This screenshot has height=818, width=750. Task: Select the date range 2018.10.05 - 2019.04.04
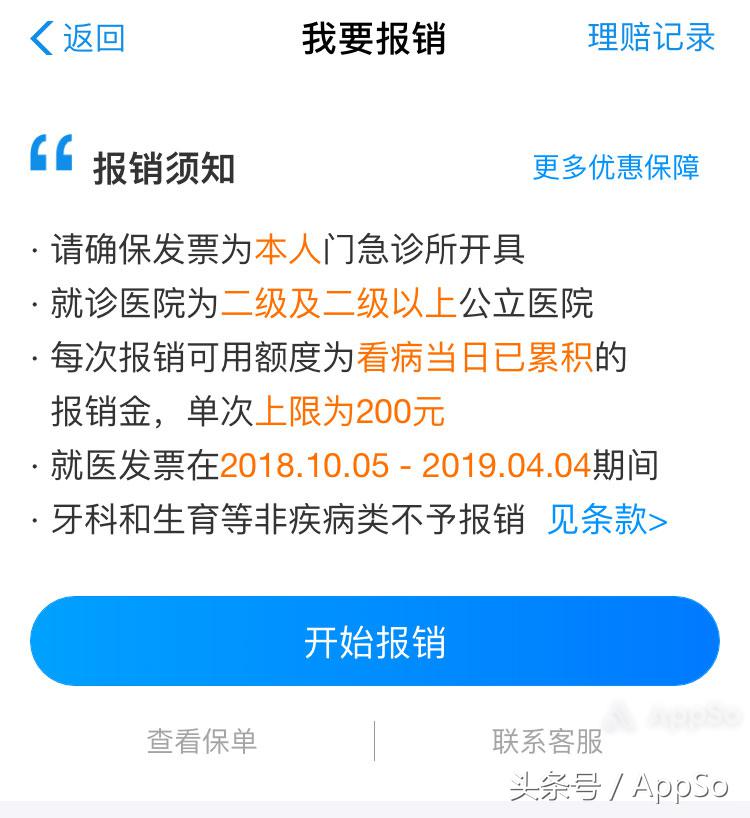(x=407, y=465)
